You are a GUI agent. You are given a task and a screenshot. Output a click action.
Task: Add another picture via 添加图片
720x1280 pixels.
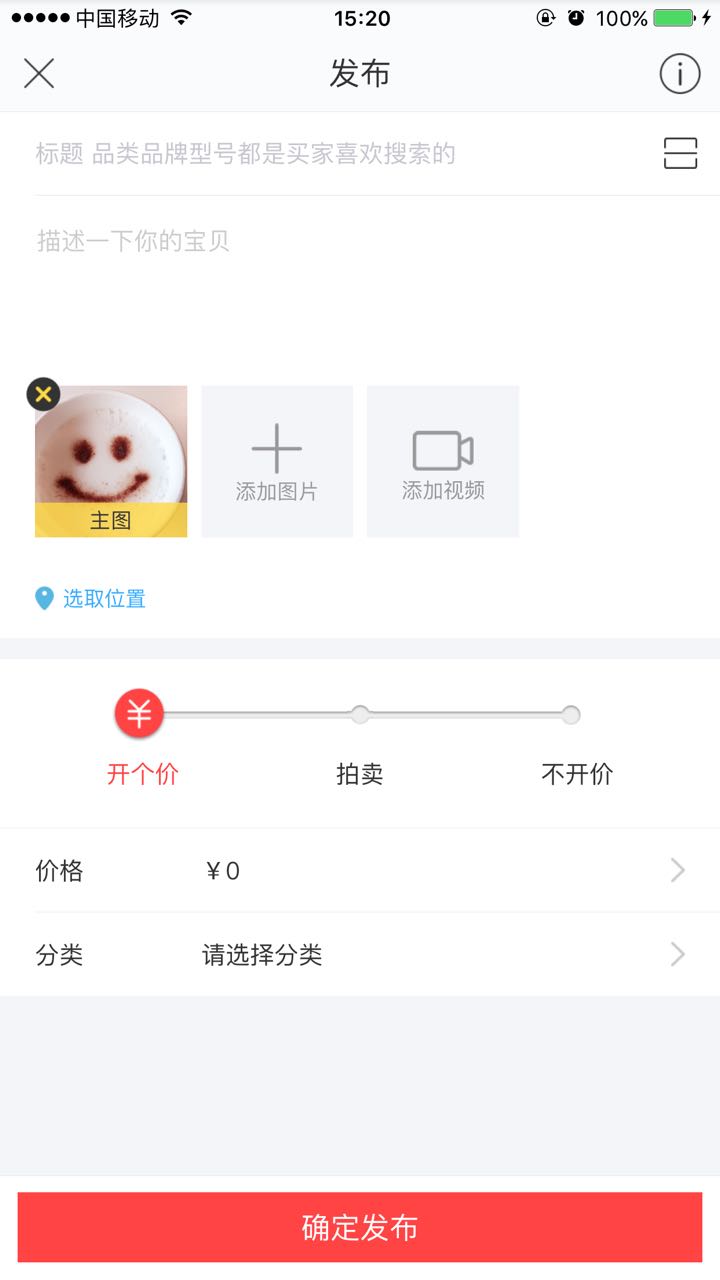point(277,462)
